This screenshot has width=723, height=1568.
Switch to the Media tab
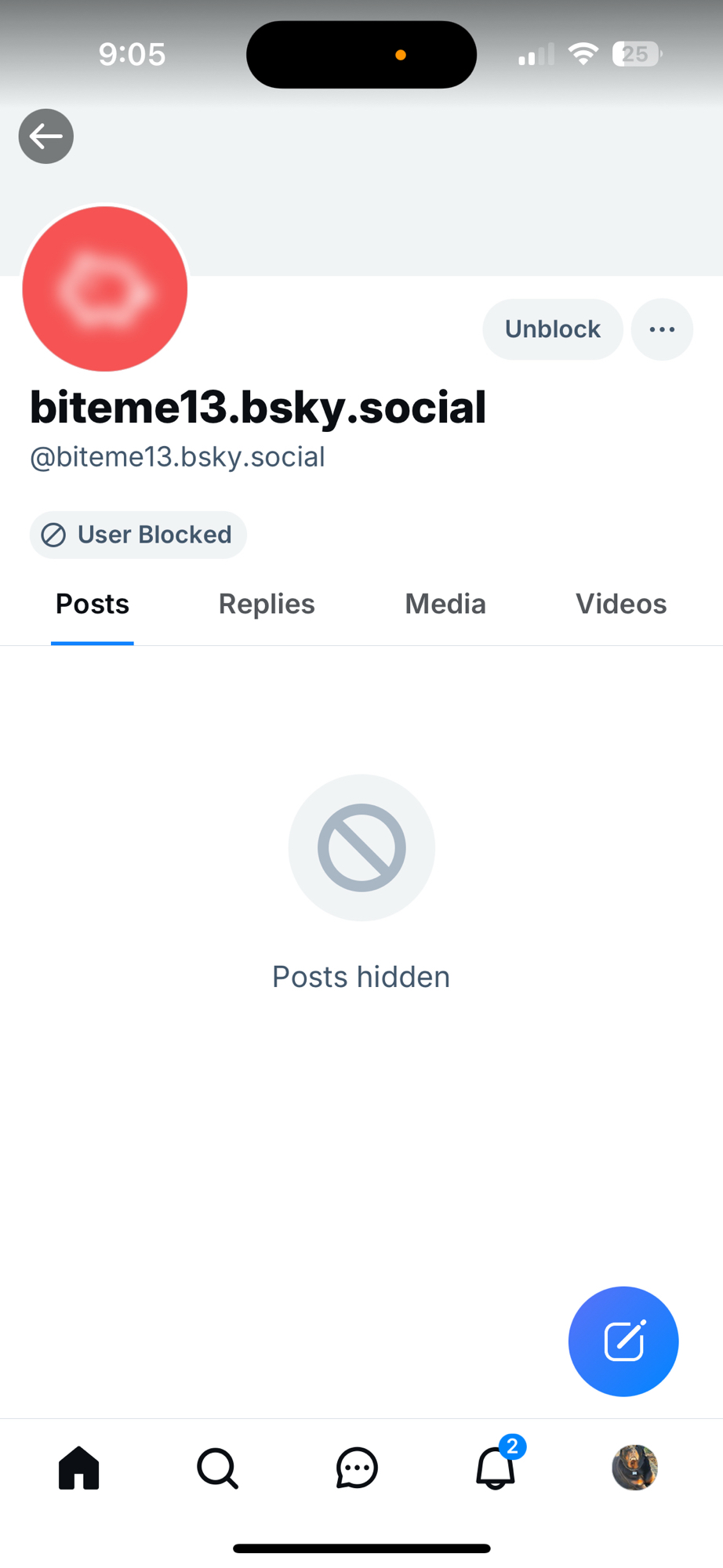tap(445, 604)
